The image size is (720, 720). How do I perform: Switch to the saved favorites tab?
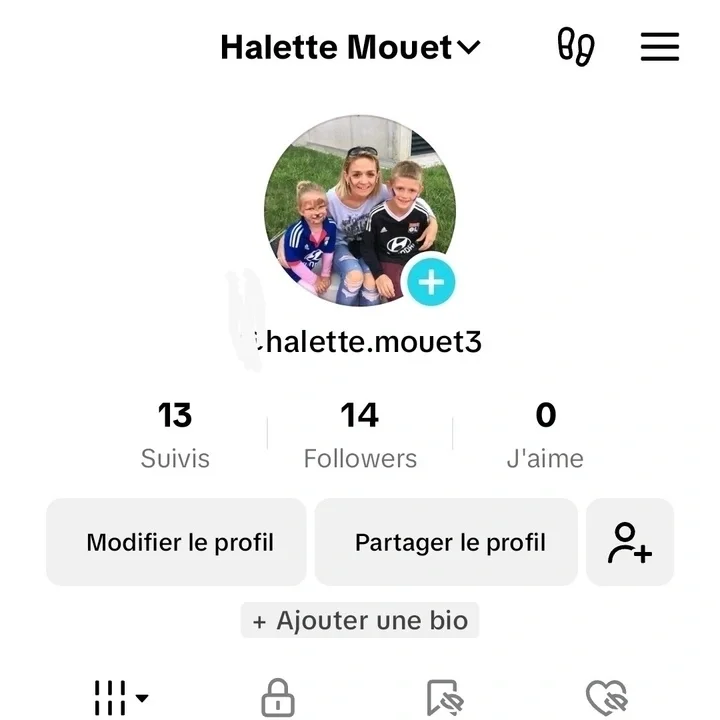(x=443, y=697)
